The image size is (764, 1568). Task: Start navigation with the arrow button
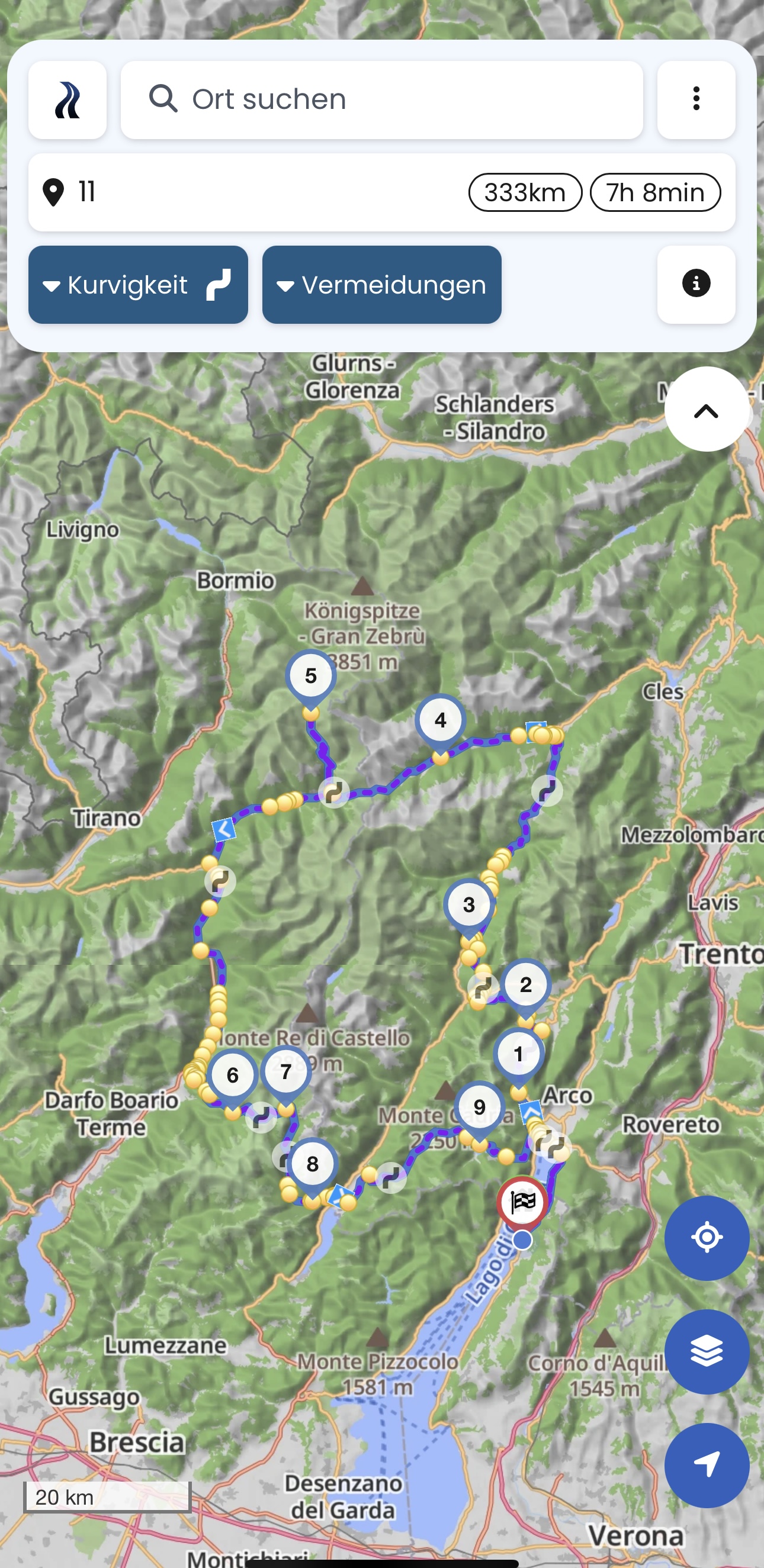pyautogui.click(x=707, y=1465)
